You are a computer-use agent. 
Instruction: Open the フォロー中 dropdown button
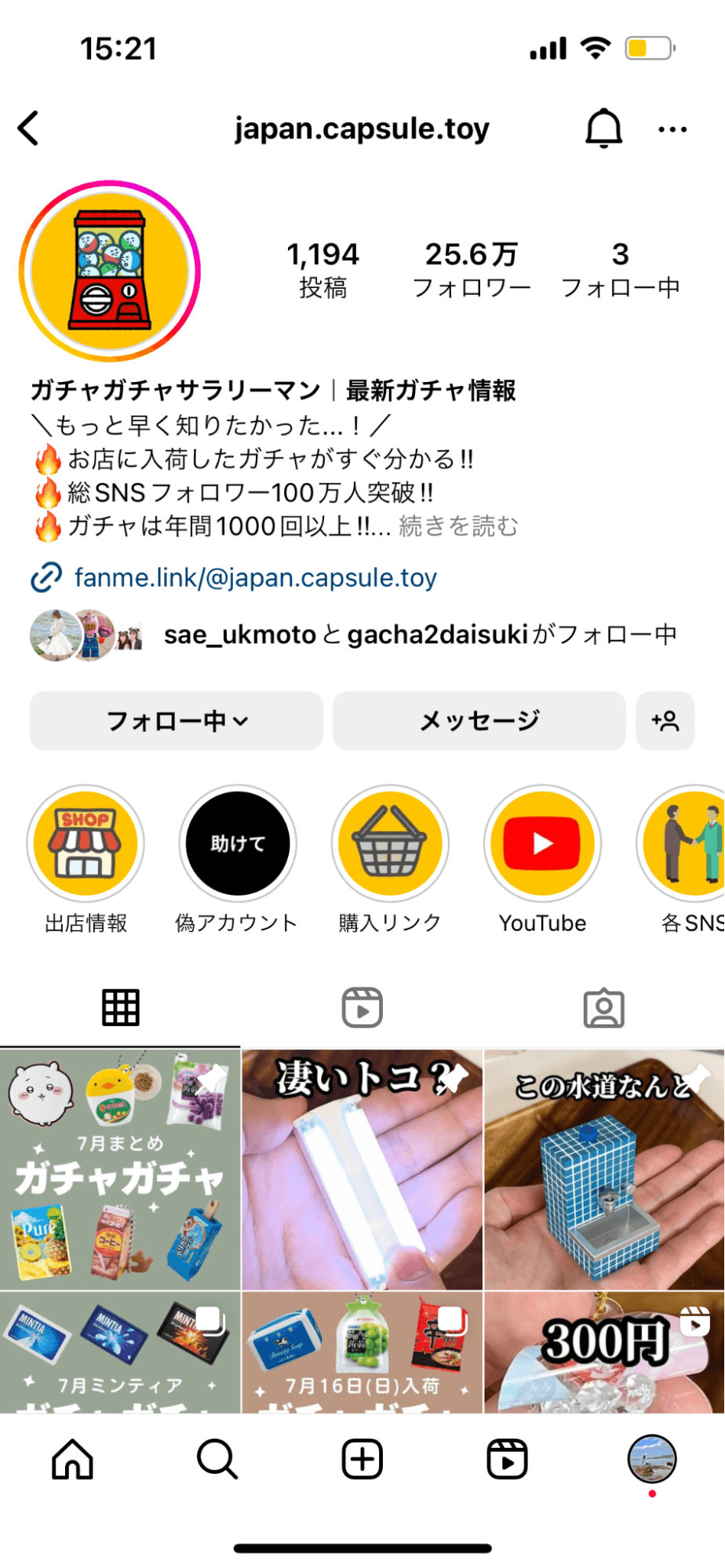point(177,720)
